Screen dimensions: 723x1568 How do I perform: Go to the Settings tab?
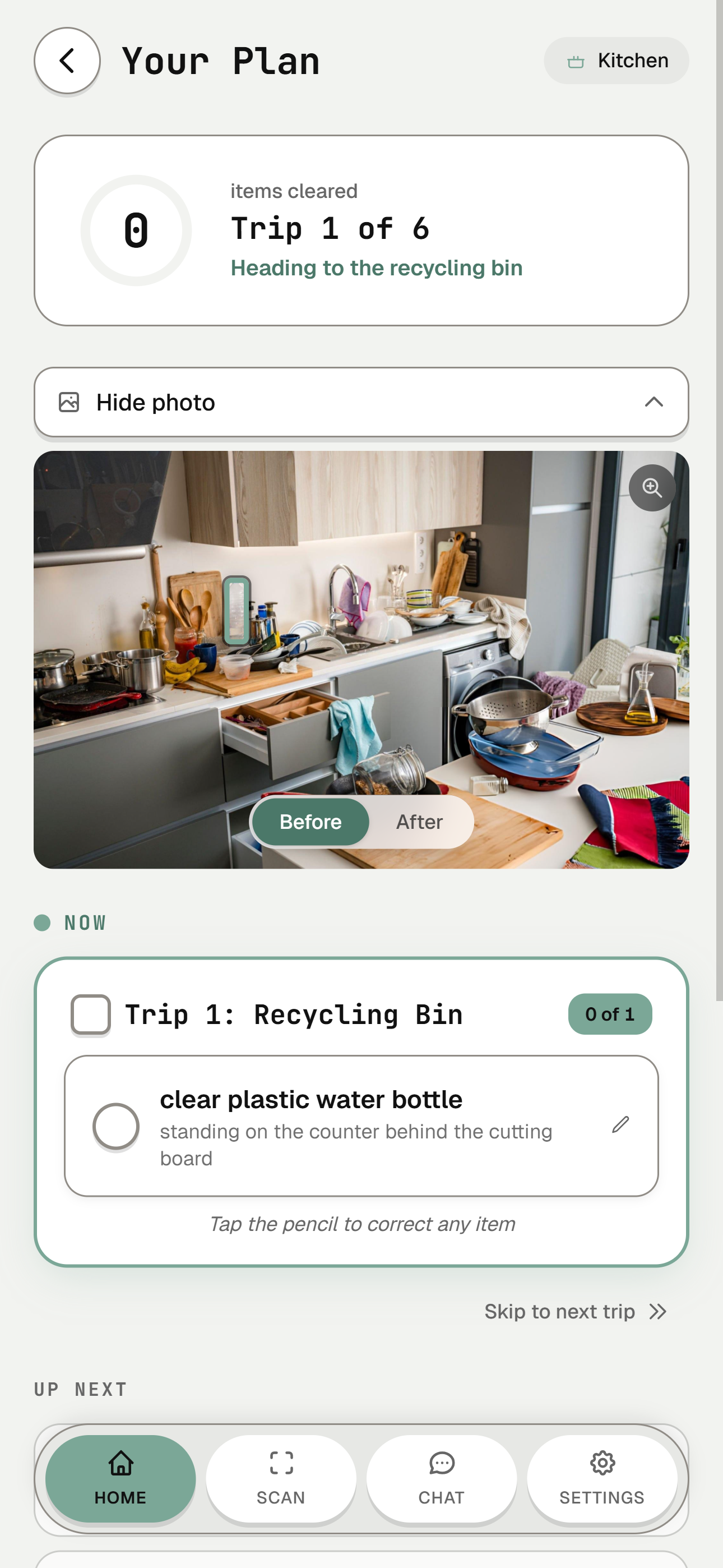coord(601,1478)
